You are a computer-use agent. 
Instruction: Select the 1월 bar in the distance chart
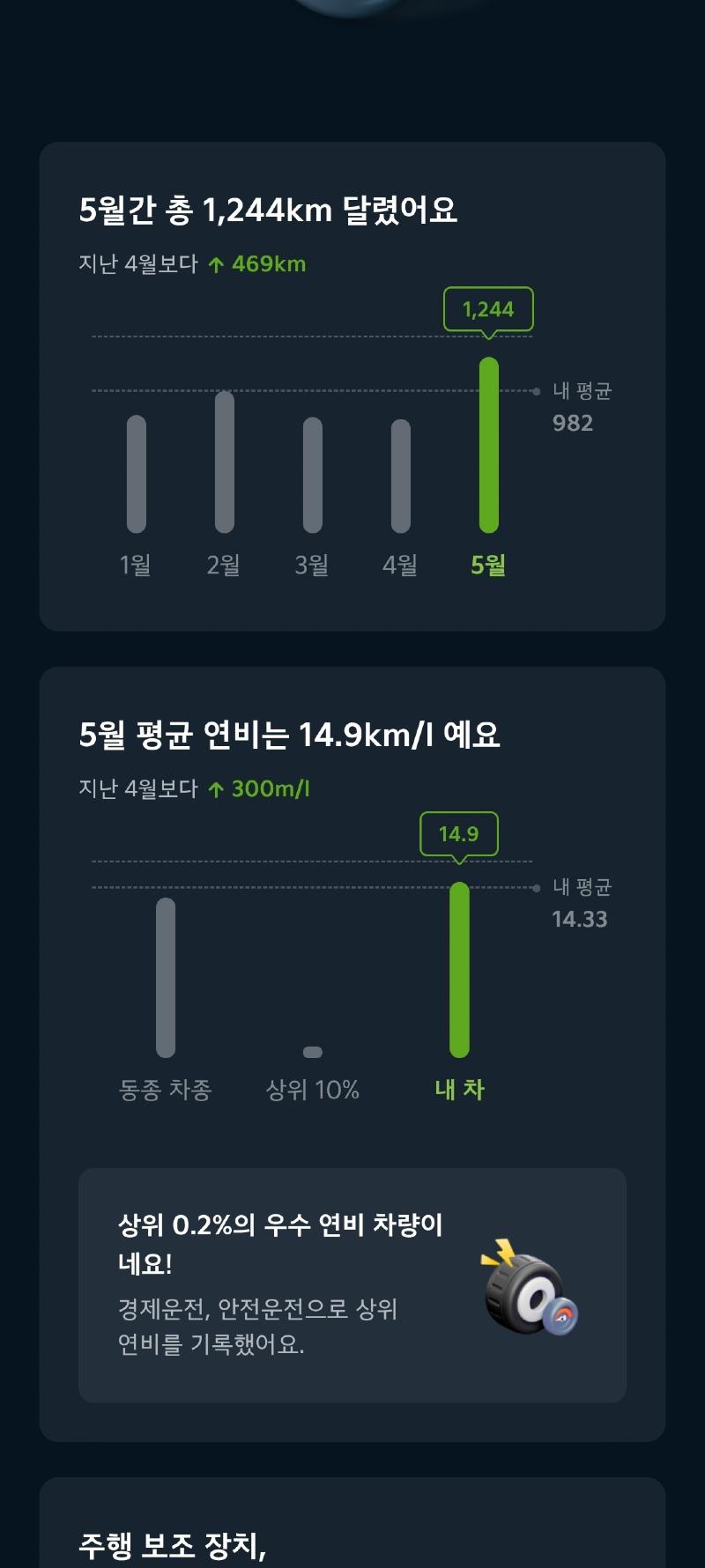point(137,474)
